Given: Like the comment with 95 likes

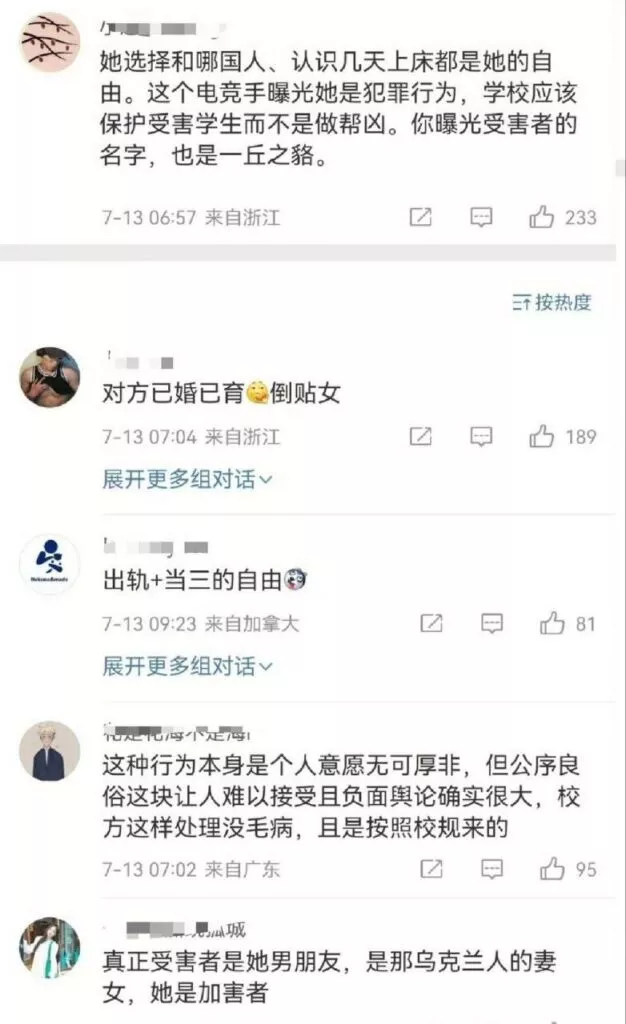Looking at the screenshot, I should (552, 868).
